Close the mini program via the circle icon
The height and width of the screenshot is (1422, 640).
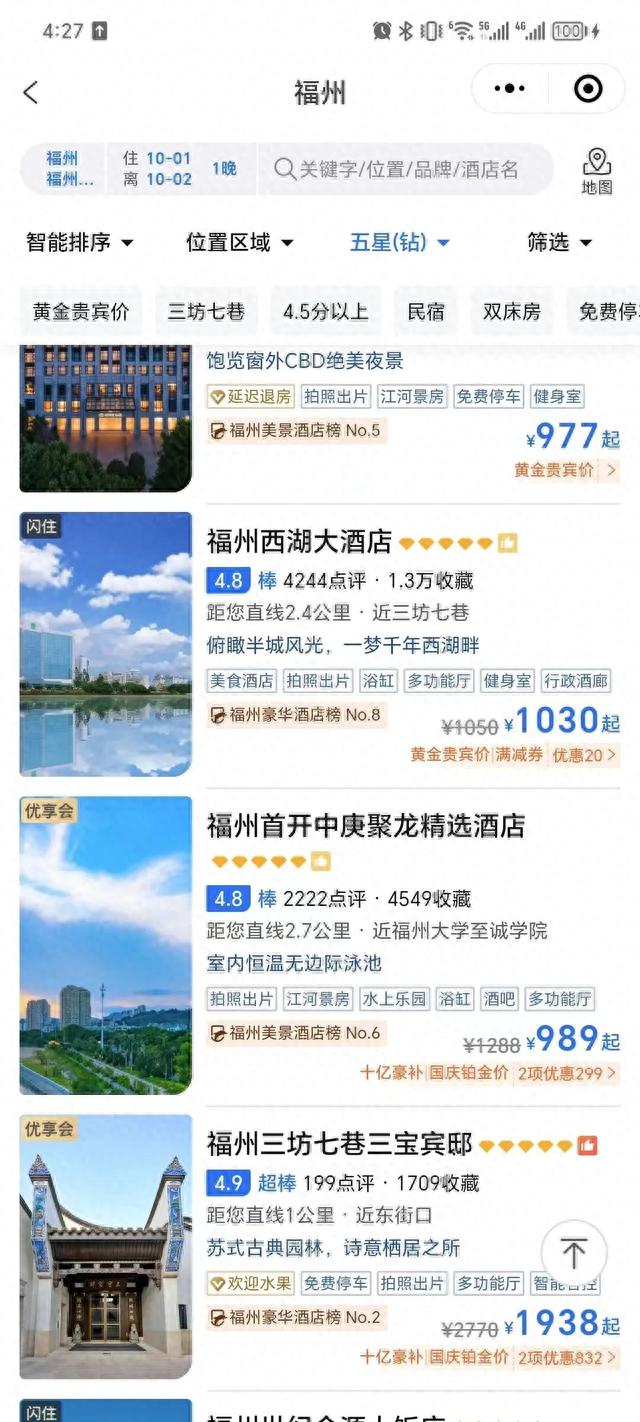[588, 89]
